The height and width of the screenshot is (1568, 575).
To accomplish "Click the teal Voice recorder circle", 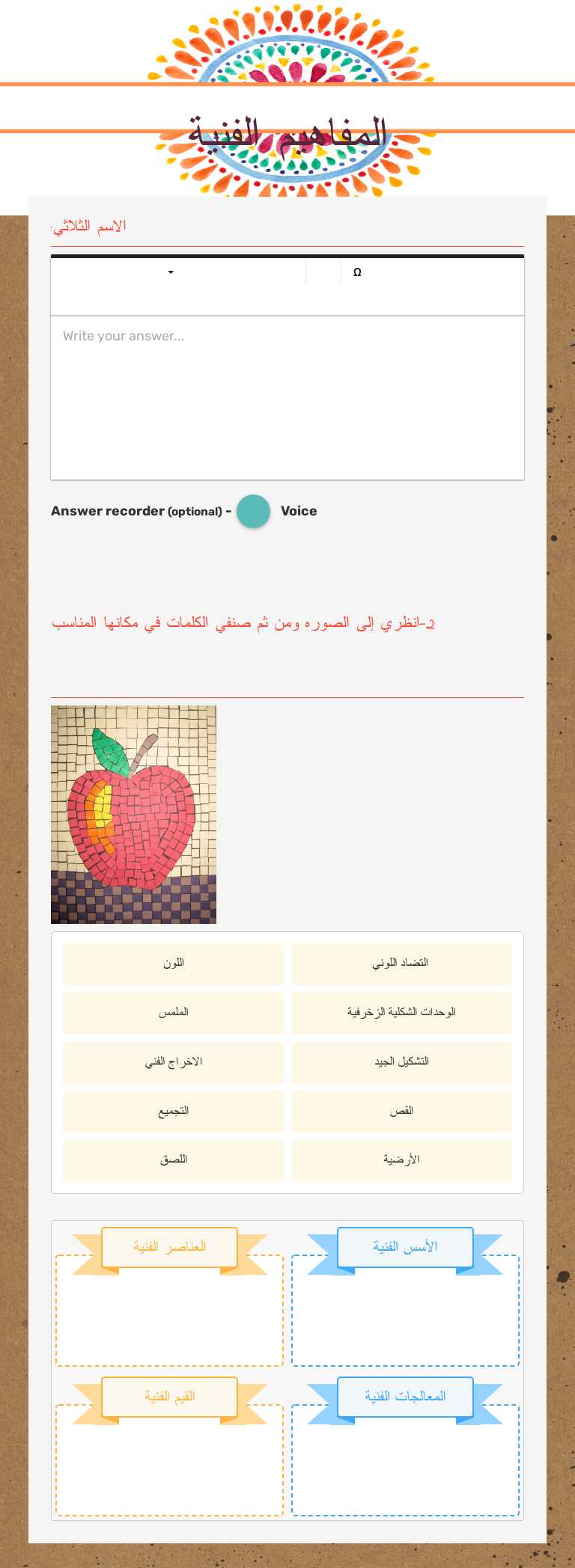I will click(253, 511).
